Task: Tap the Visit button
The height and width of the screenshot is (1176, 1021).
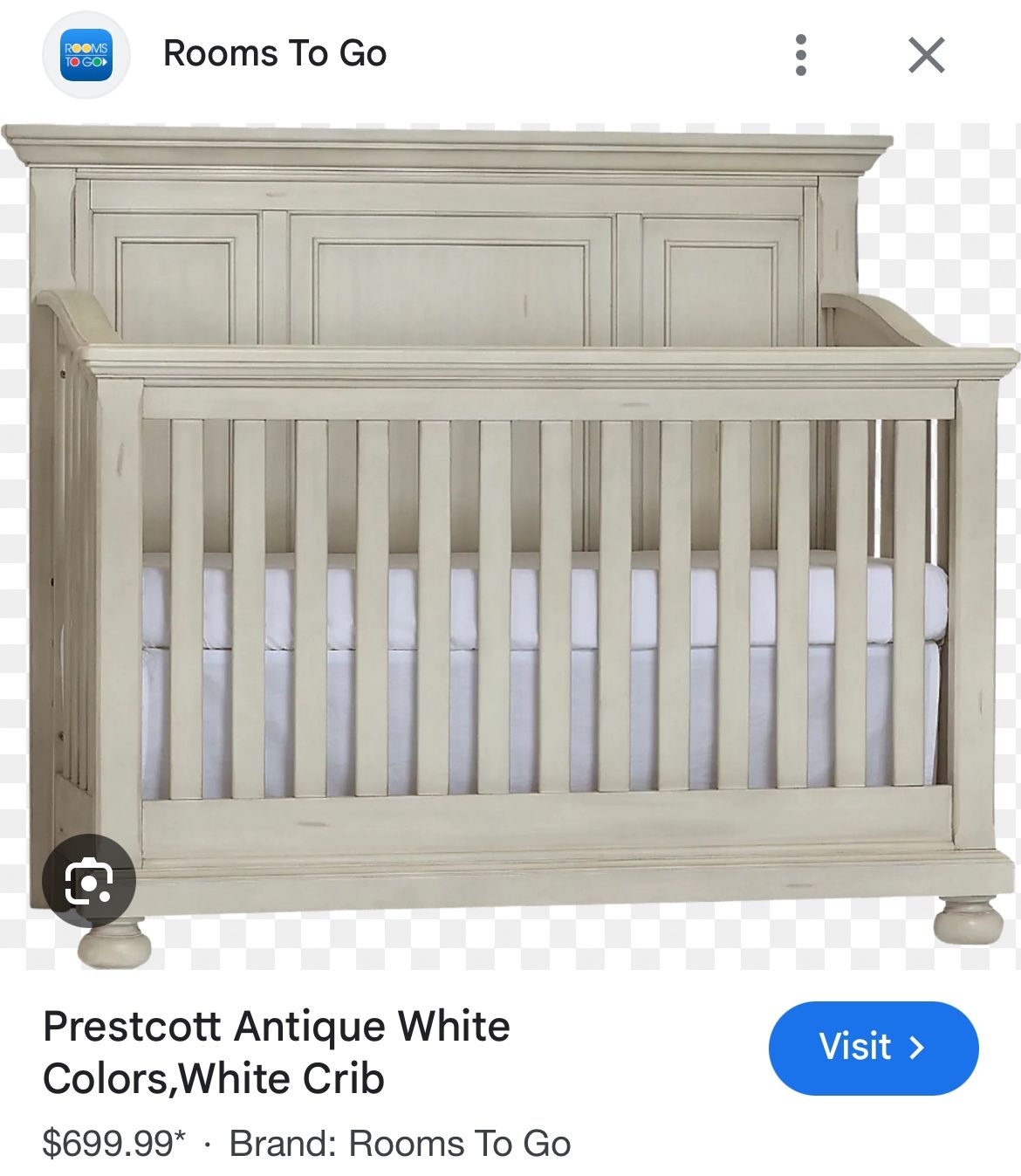Action: tap(874, 1048)
